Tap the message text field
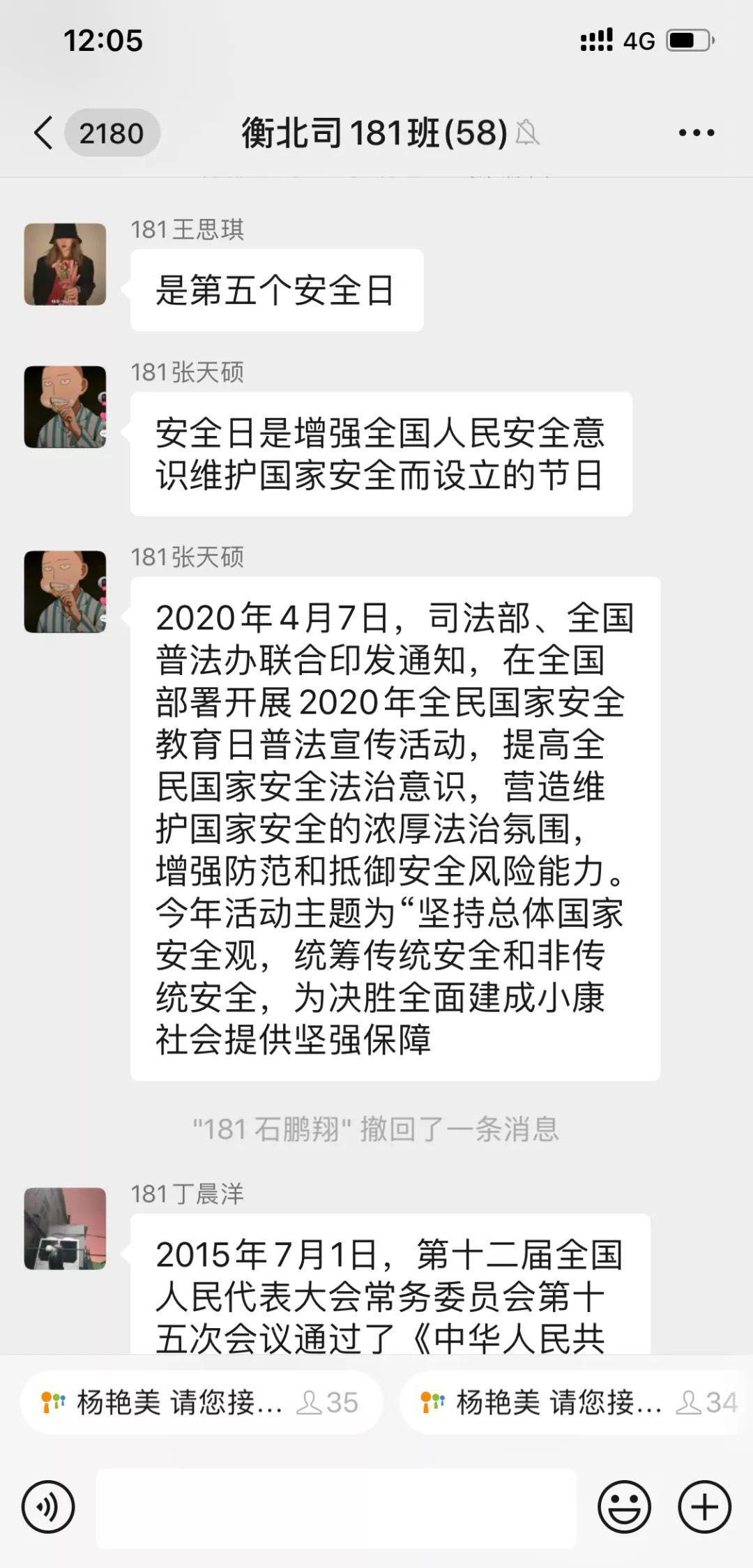The height and width of the screenshot is (1568, 753). click(336, 1507)
